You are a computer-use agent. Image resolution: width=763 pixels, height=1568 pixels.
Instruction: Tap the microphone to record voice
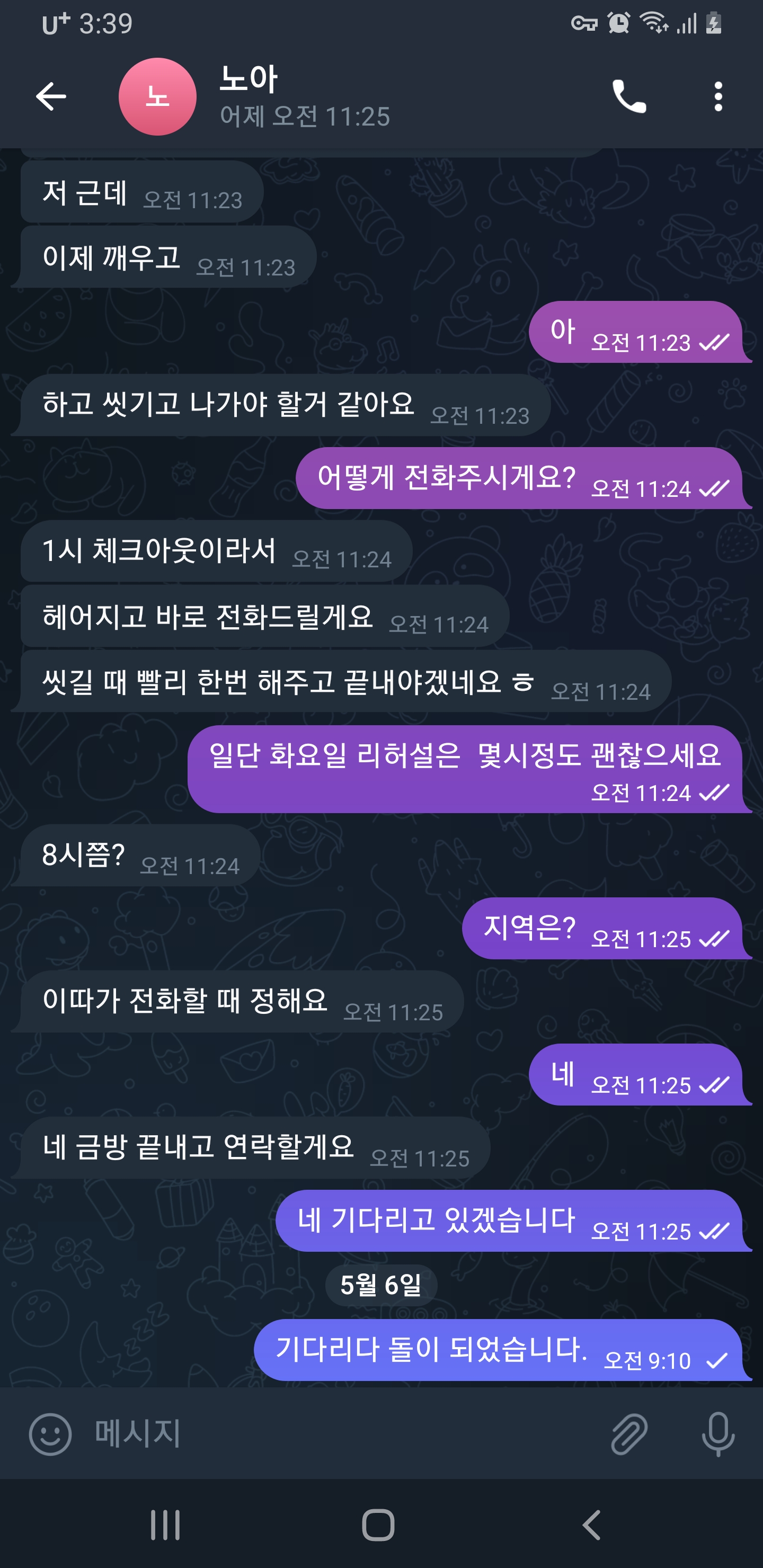tap(718, 1433)
